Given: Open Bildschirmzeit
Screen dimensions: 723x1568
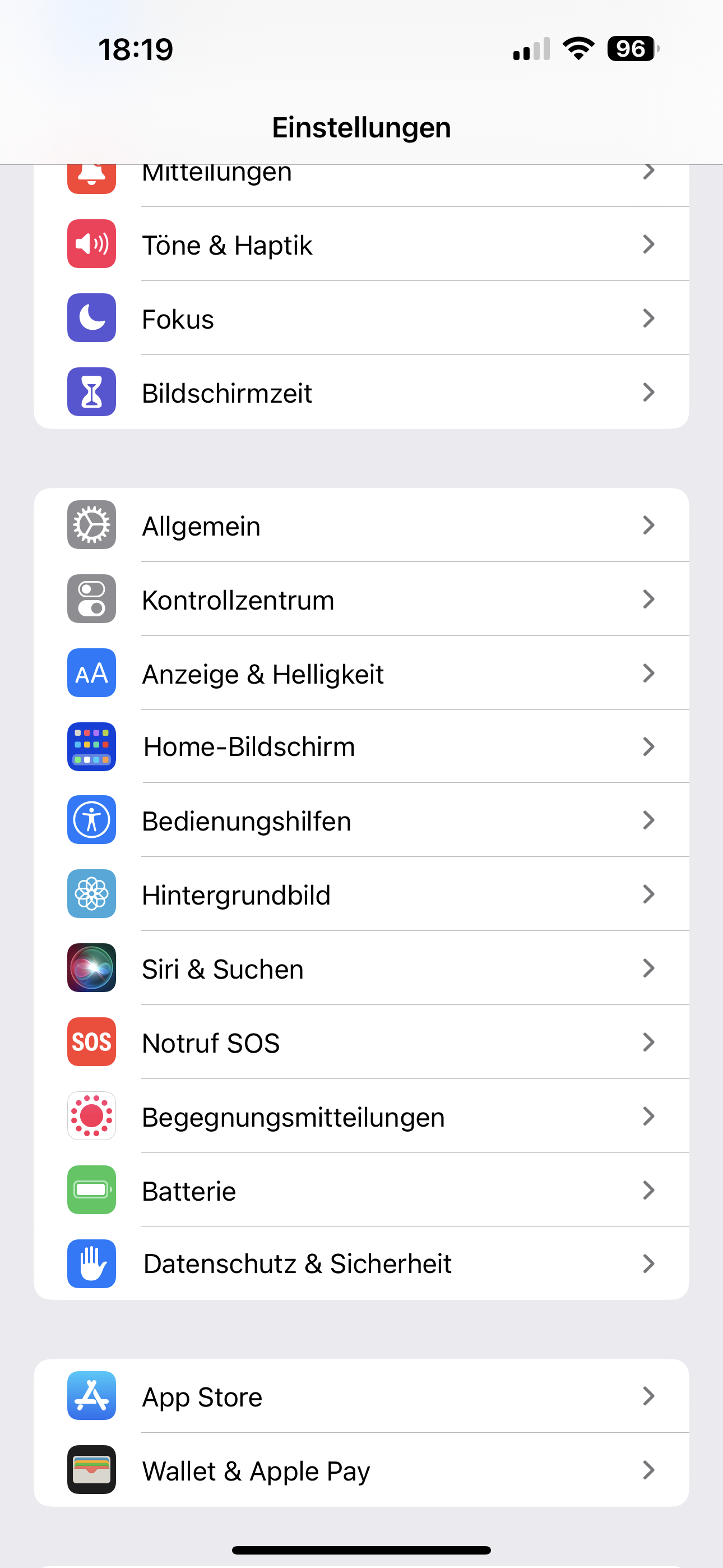Looking at the screenshot, I should coord(360,393).
